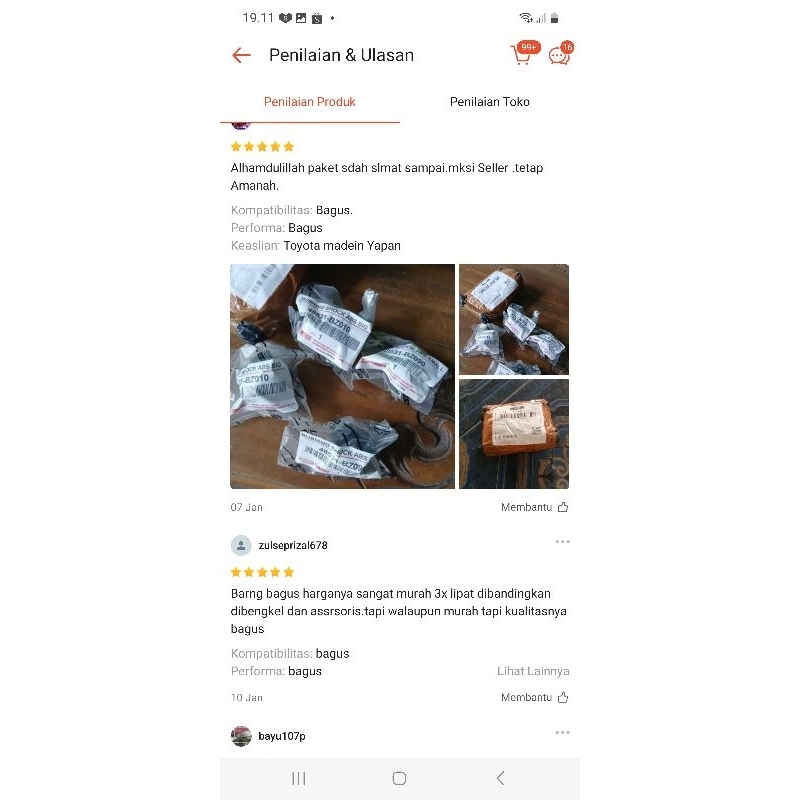Mark the 07 Jan review as Membantu
This screenshot has height=800, width=800.
[535, 507]
